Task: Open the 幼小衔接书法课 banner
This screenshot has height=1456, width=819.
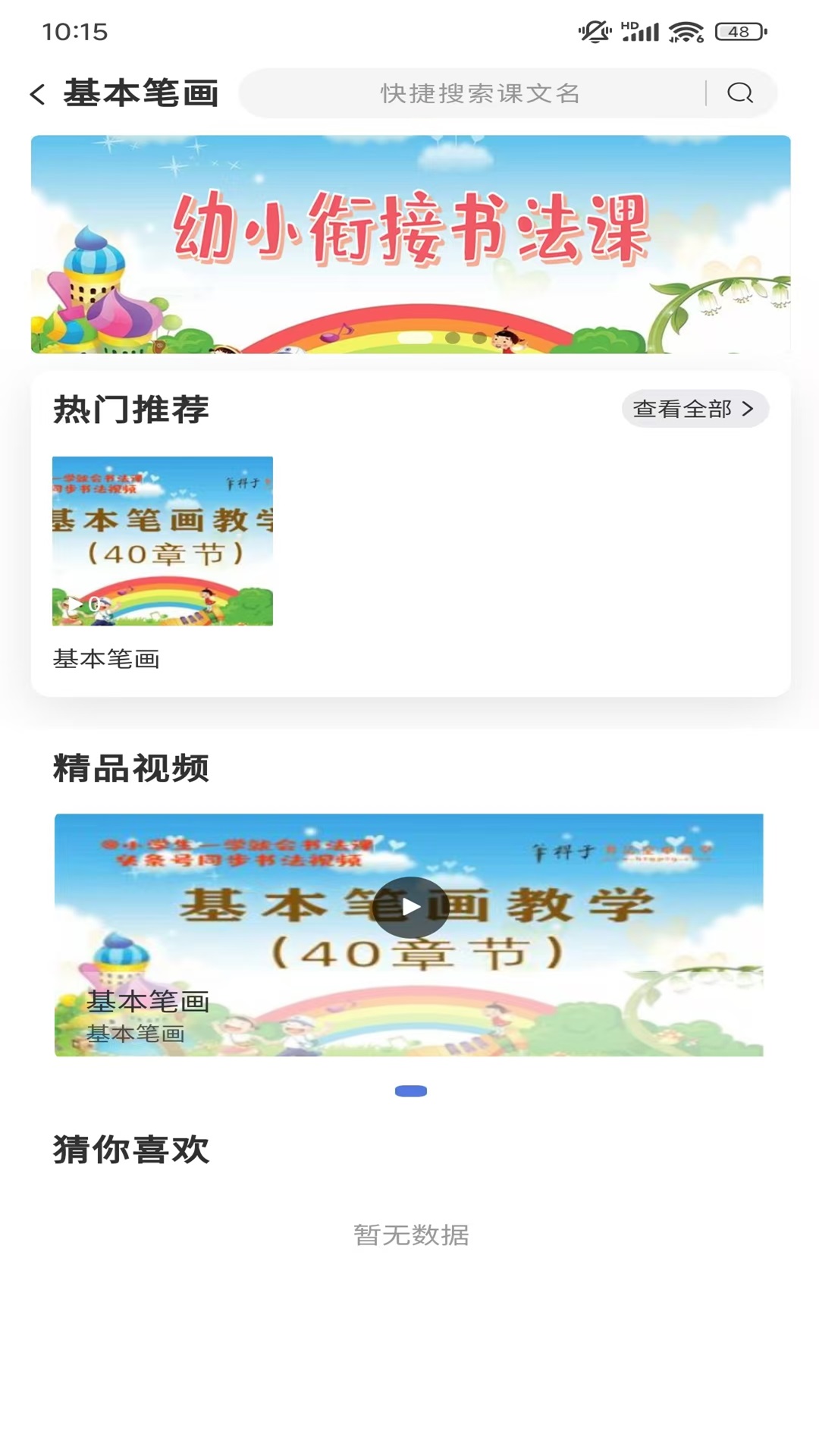Action: point(409,243)
